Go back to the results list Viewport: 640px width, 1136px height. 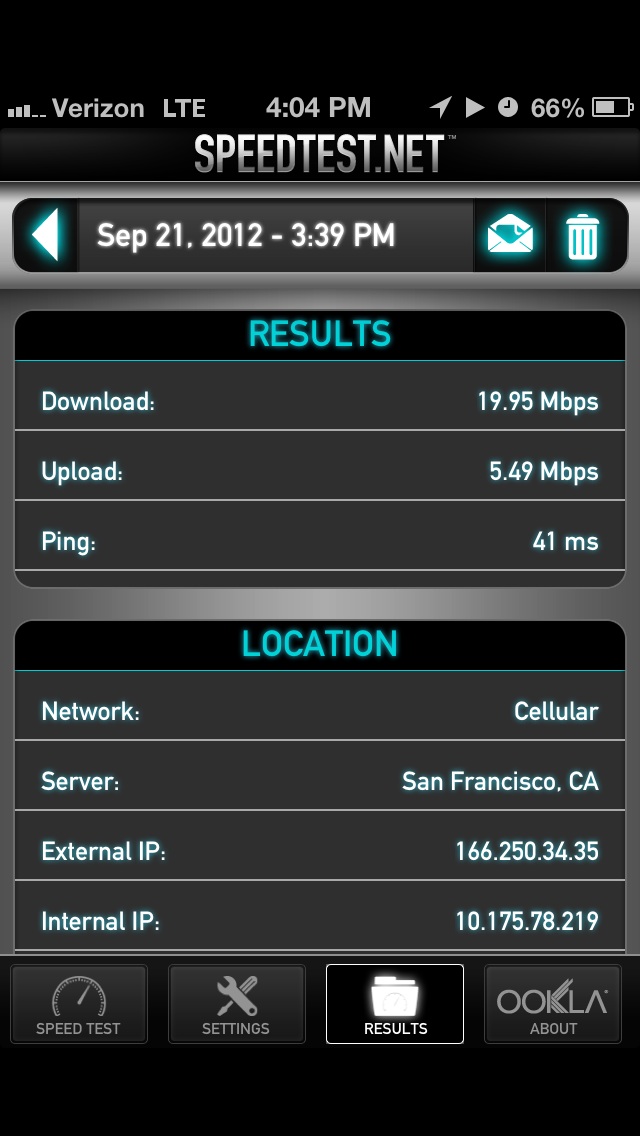tap(46, 236)
